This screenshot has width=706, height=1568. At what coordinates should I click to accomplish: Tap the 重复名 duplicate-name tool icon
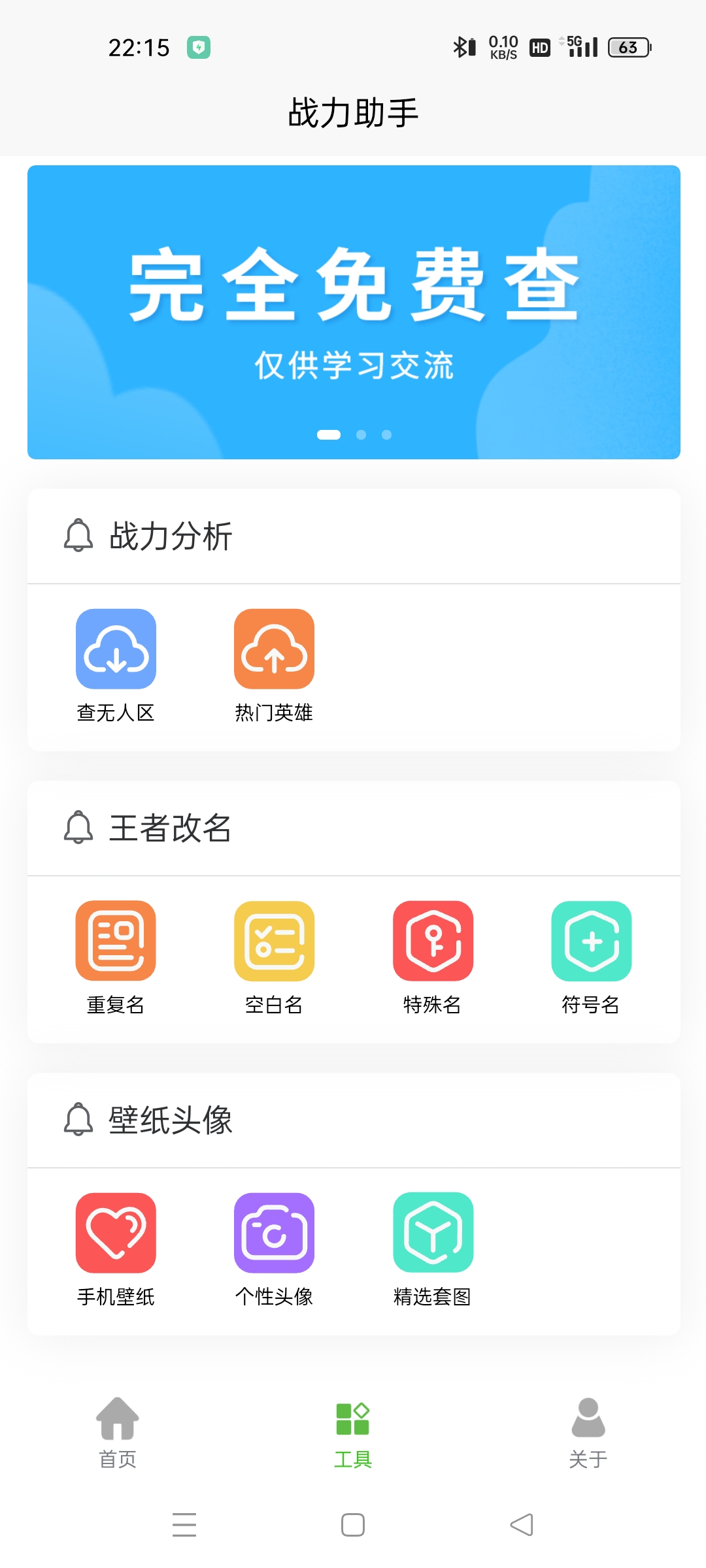(116, 939)
